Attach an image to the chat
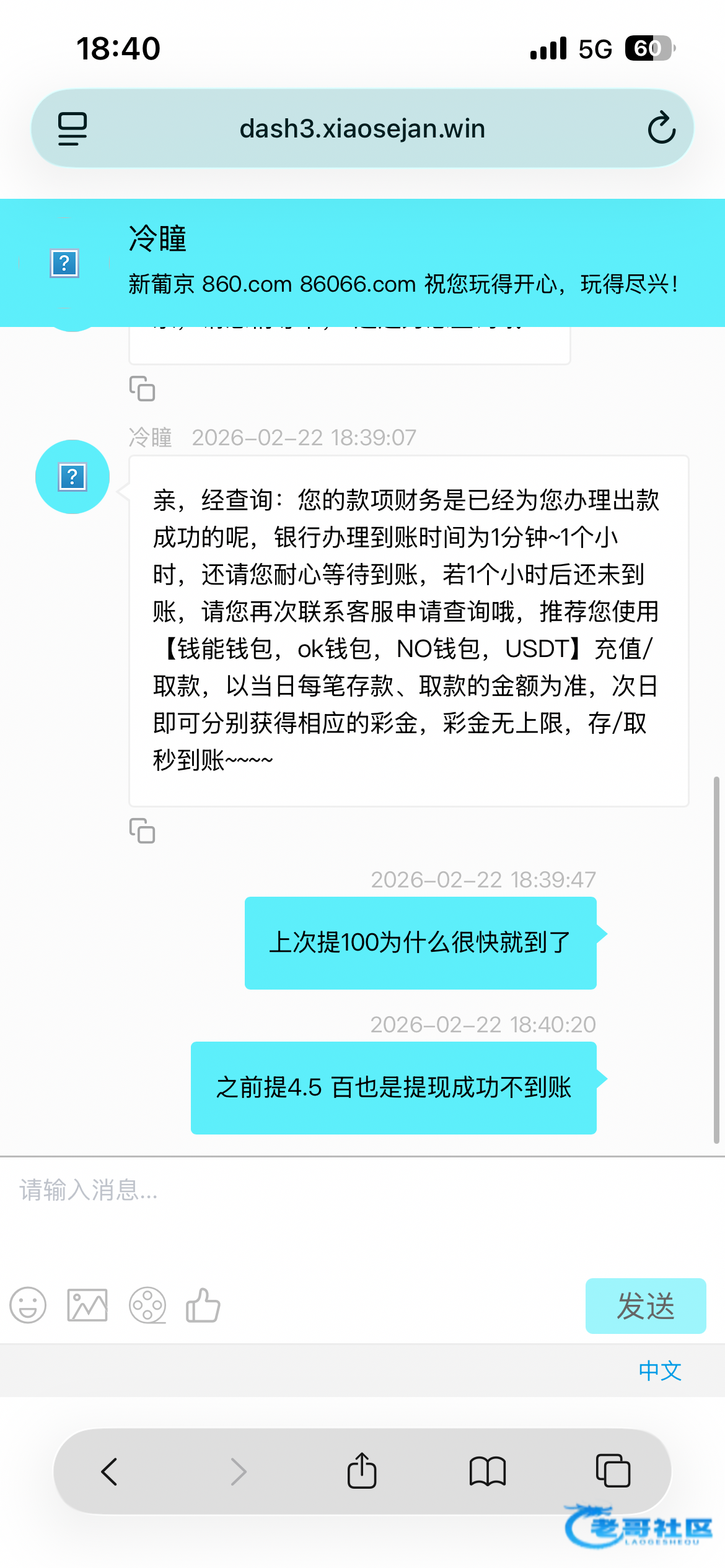The height and width of the screenshot is (1568, 725). click(x=87, y=1305)
